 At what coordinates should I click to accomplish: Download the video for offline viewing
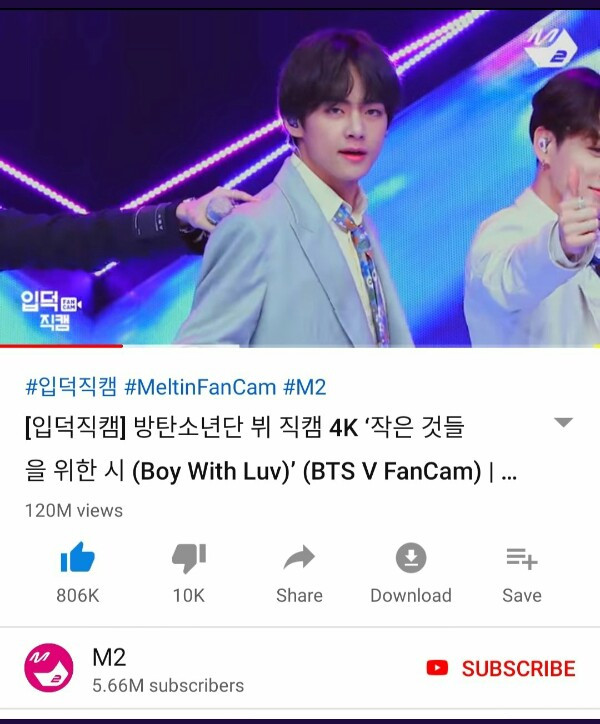(x=410, y=558)
